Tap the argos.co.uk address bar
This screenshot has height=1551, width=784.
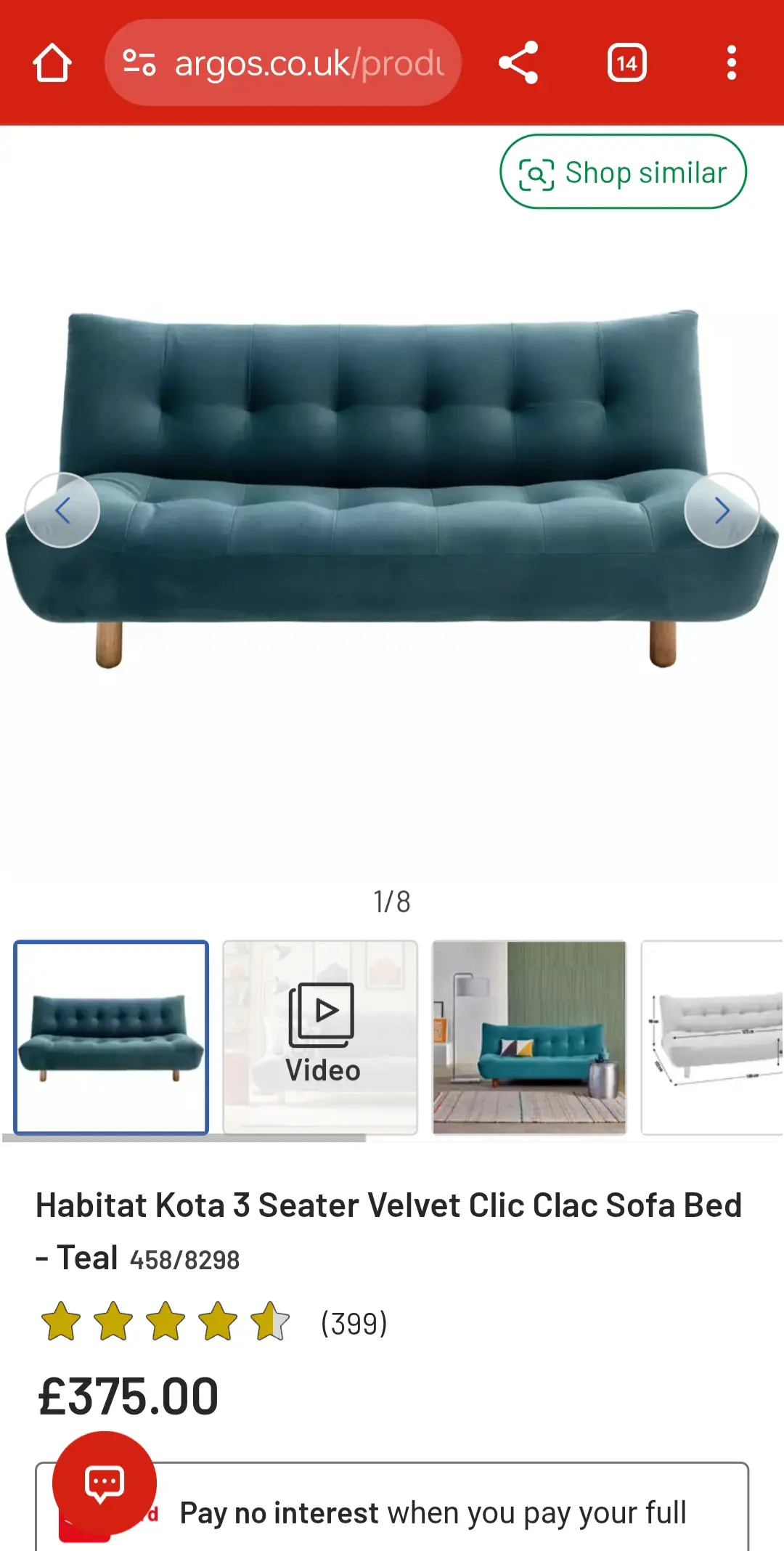click(283, 63)
